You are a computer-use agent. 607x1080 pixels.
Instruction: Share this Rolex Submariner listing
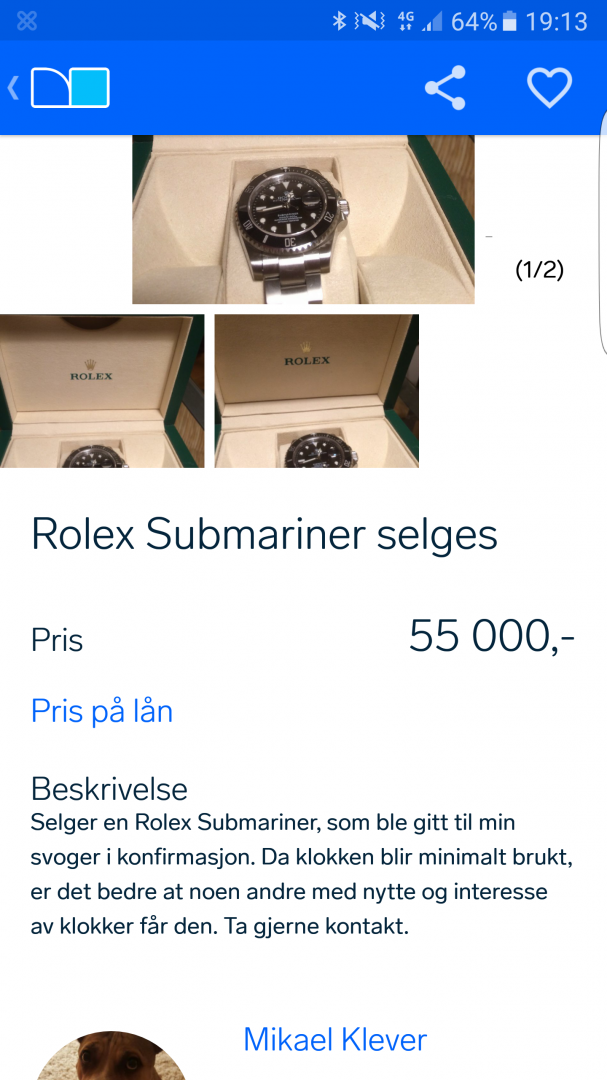(x=445, y=88)
